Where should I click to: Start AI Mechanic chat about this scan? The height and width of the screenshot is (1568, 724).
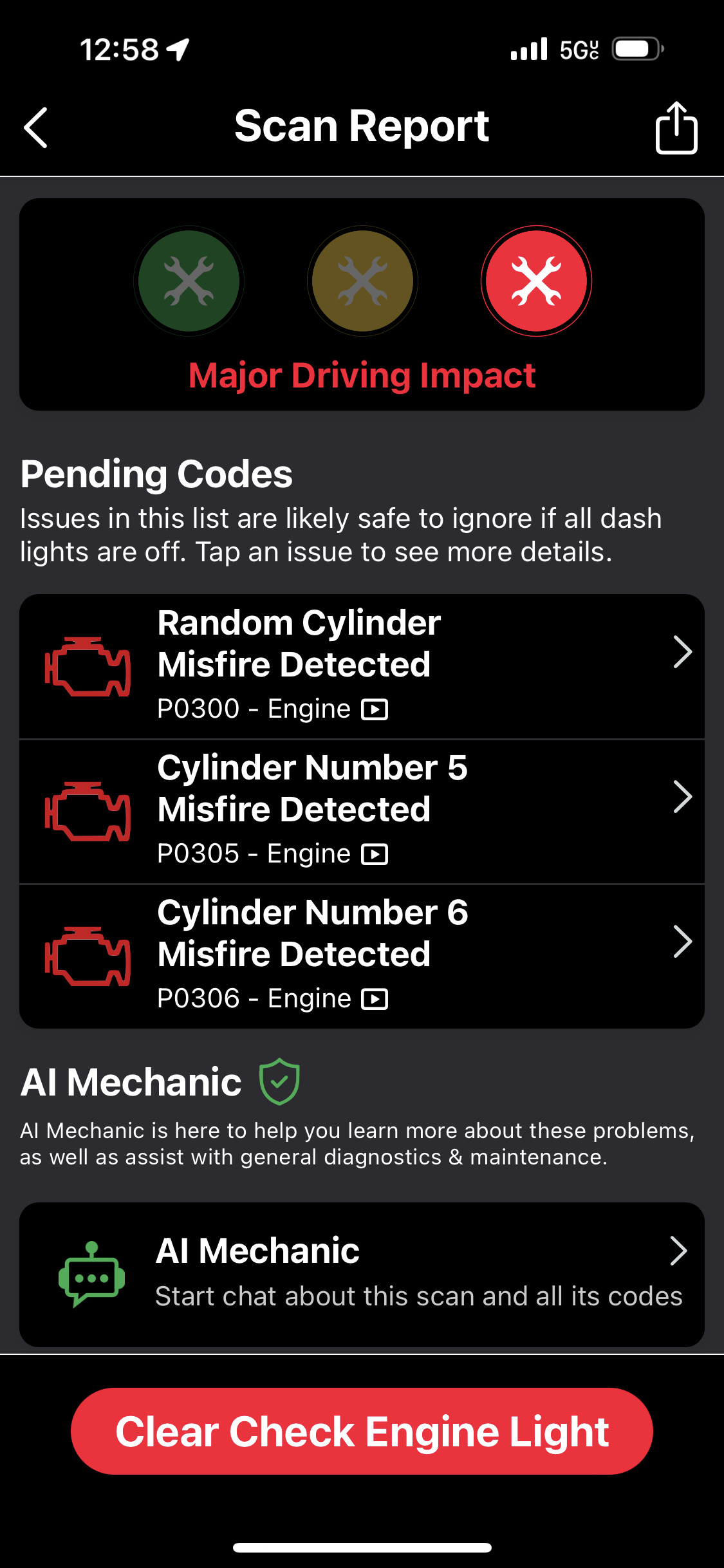point(362,1273)
